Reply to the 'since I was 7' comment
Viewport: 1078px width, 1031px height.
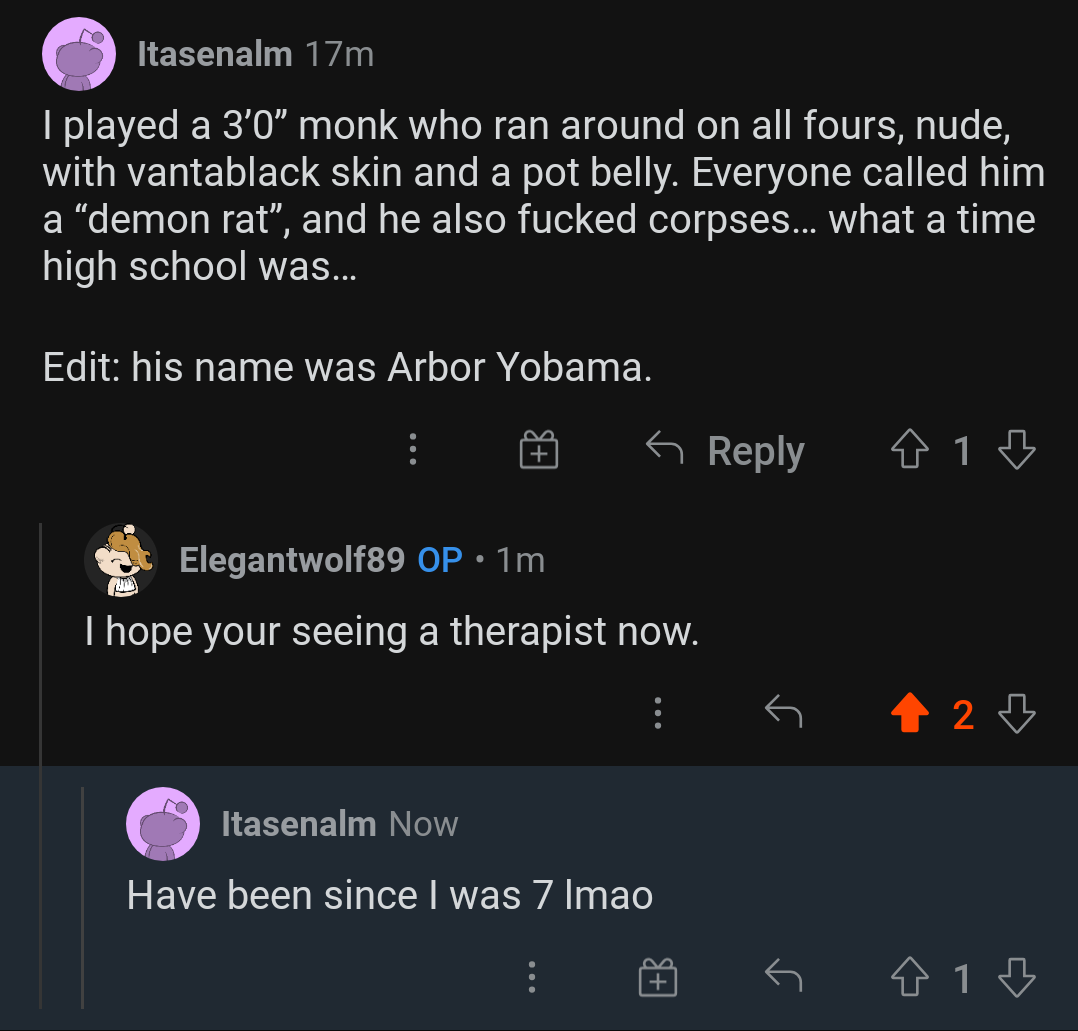click(783, 976)
